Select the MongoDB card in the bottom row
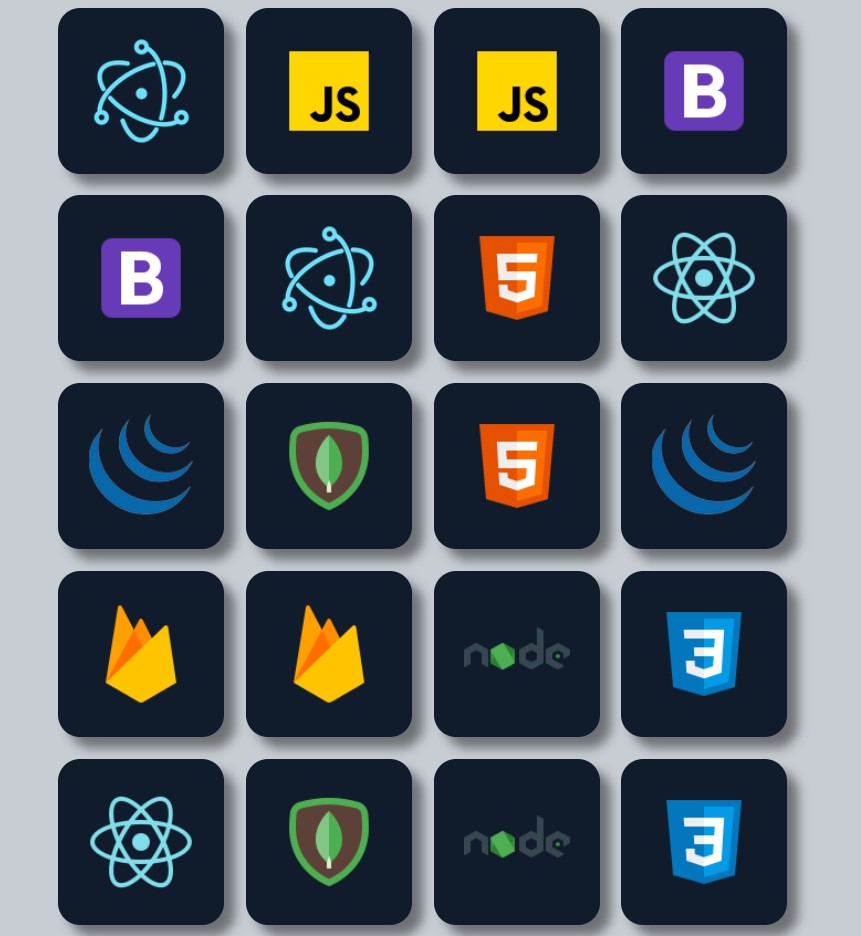 coord(329,840)
